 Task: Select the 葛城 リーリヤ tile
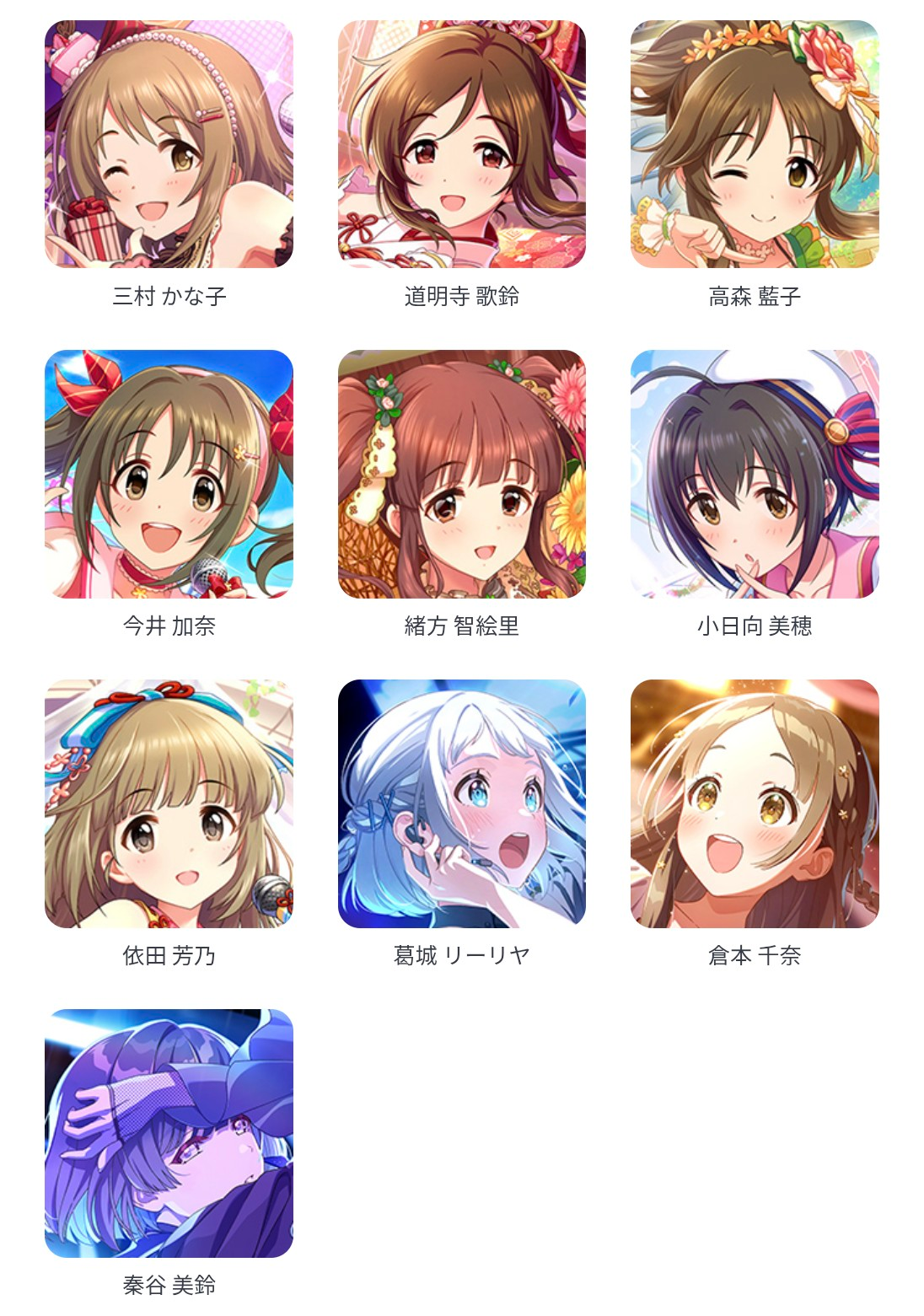(x=461, y=803)
